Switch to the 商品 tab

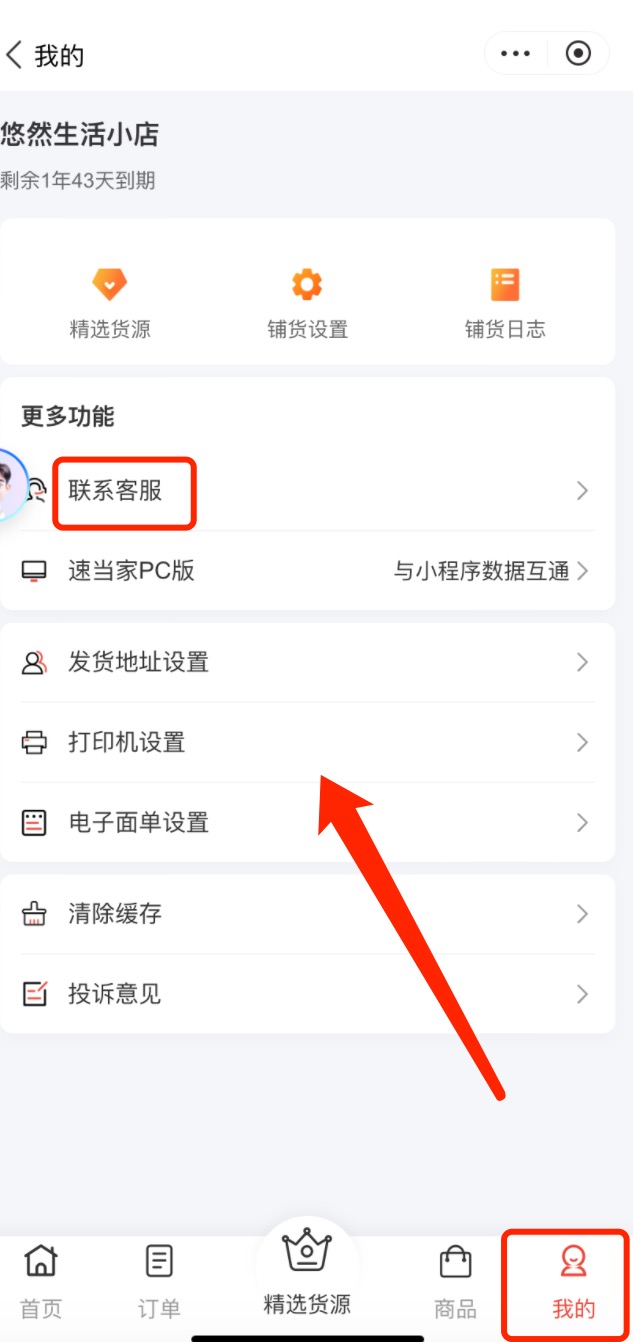coord(455,1281)
